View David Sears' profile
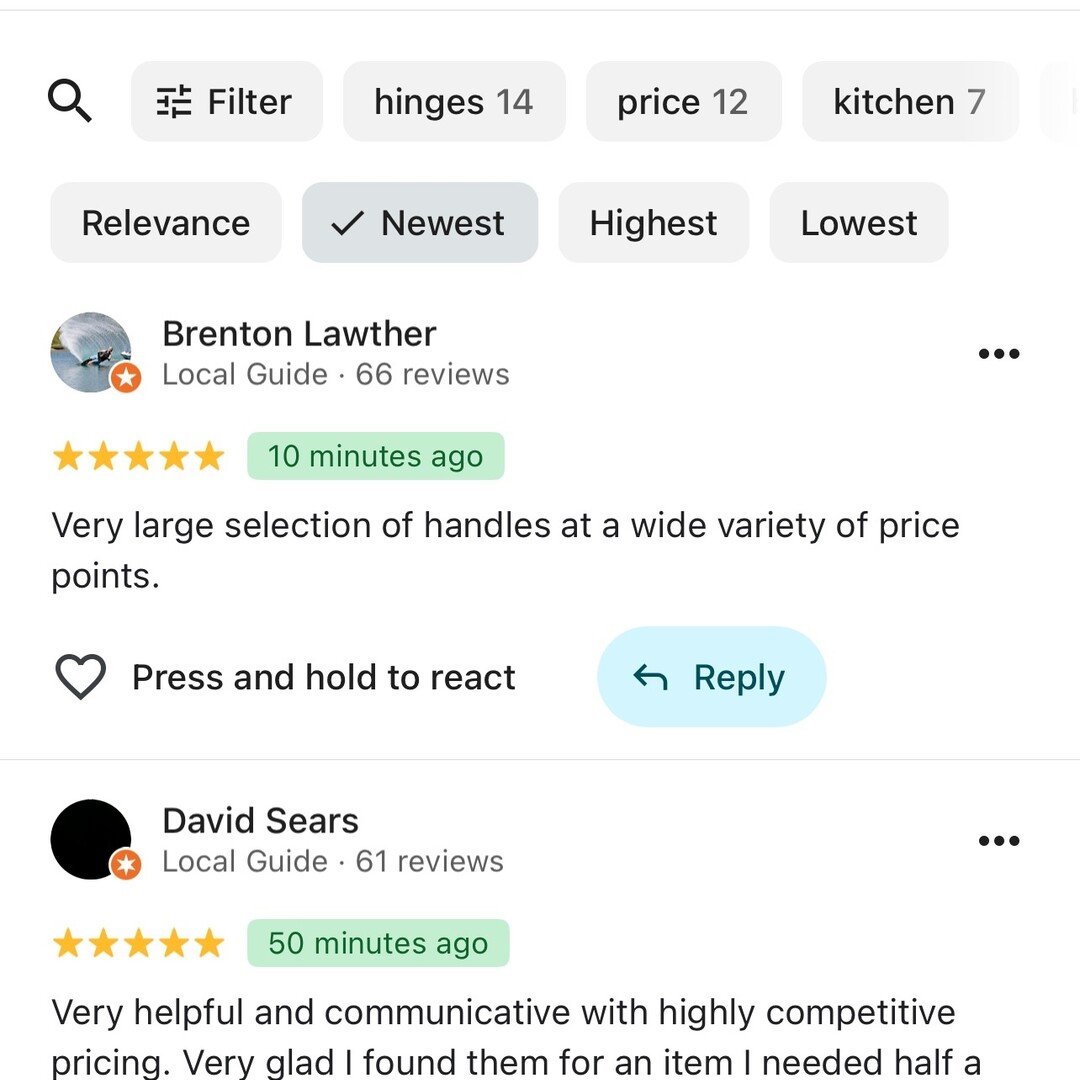 tap(260, 821)
